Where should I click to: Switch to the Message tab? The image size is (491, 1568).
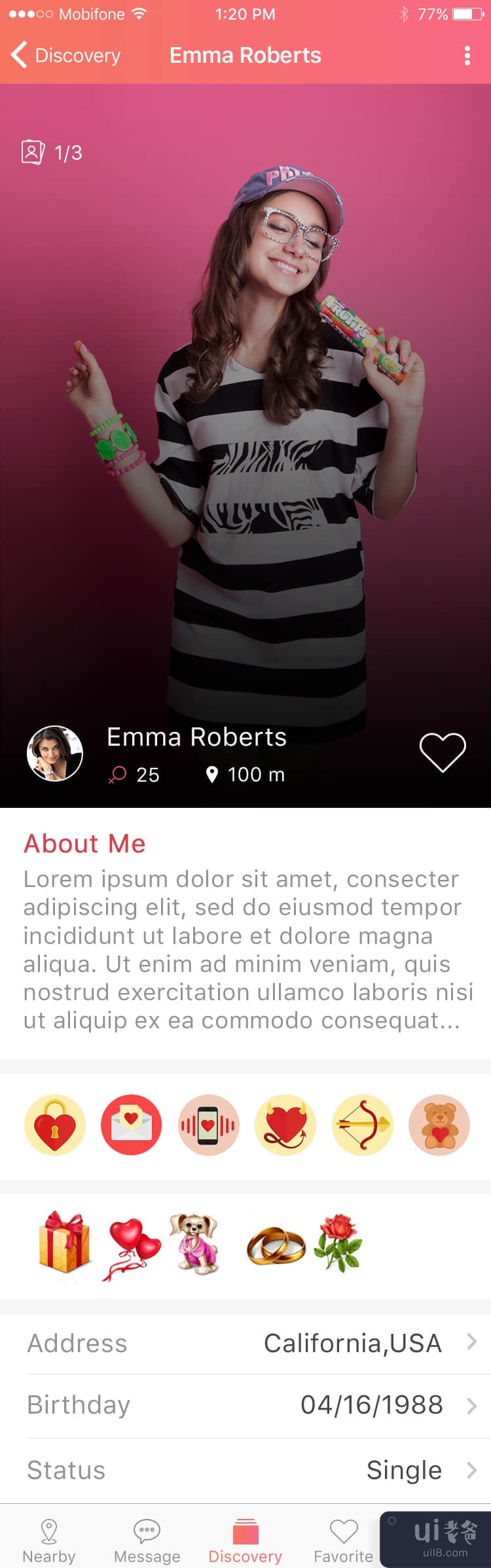tap(147, 1541)
